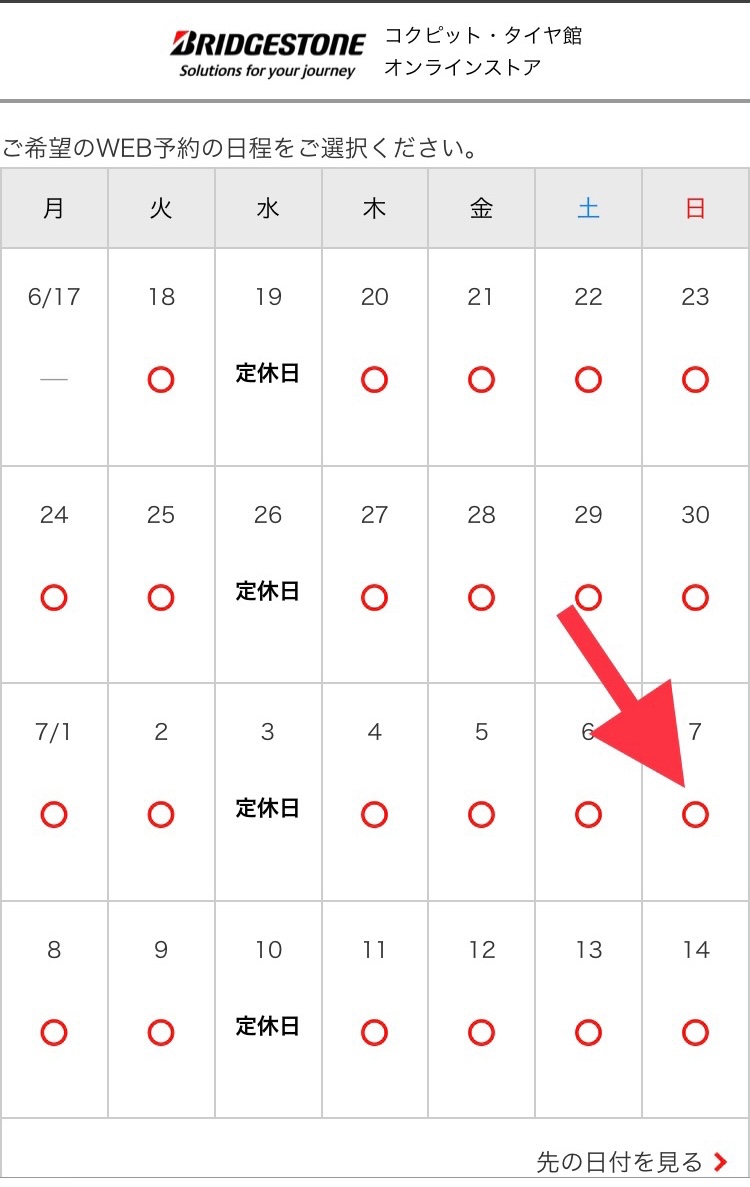This screenshot has height=1187, width=750.
Task: Choose Sunday June 30 slot
Action: pos(695,597)
